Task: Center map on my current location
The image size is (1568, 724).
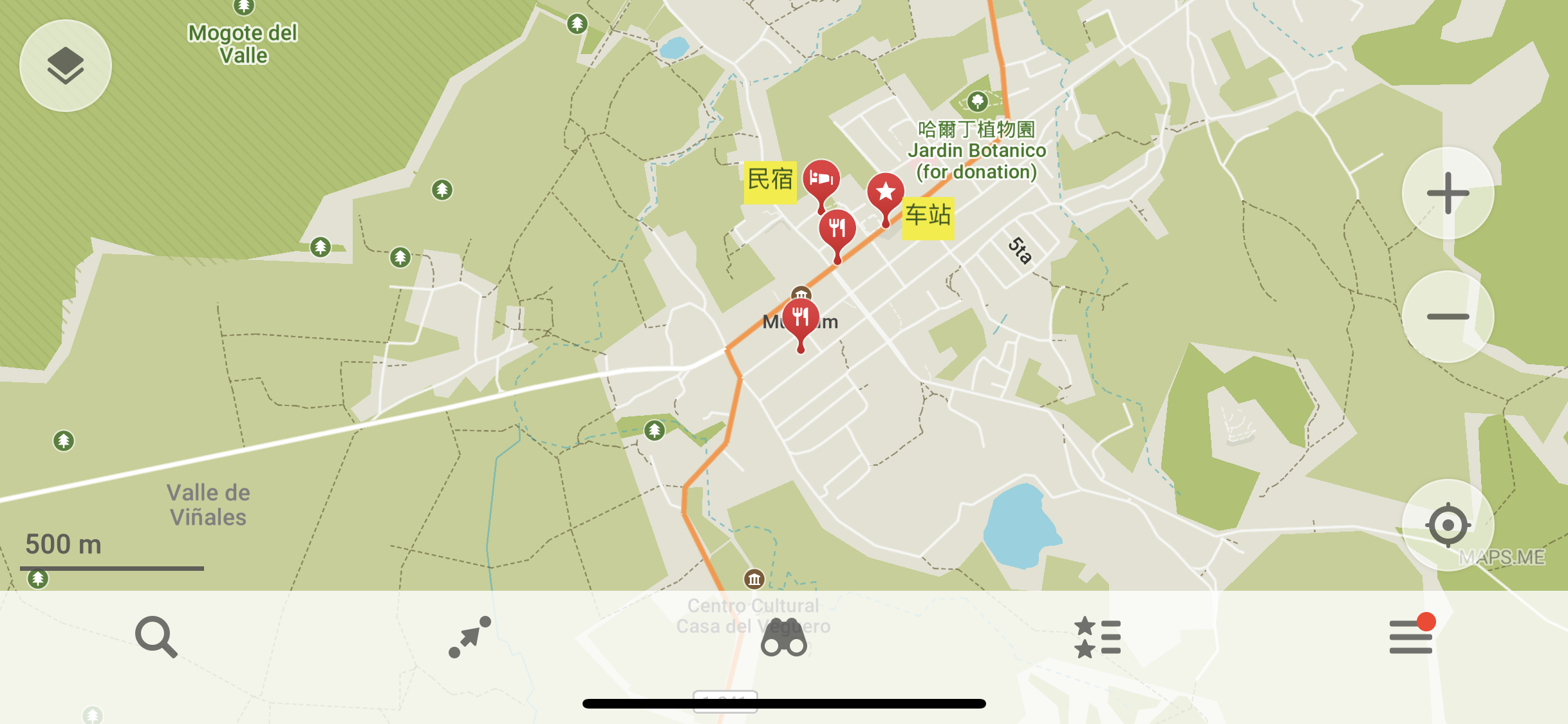Action: pyautogui.click(x=1448, y=525)
